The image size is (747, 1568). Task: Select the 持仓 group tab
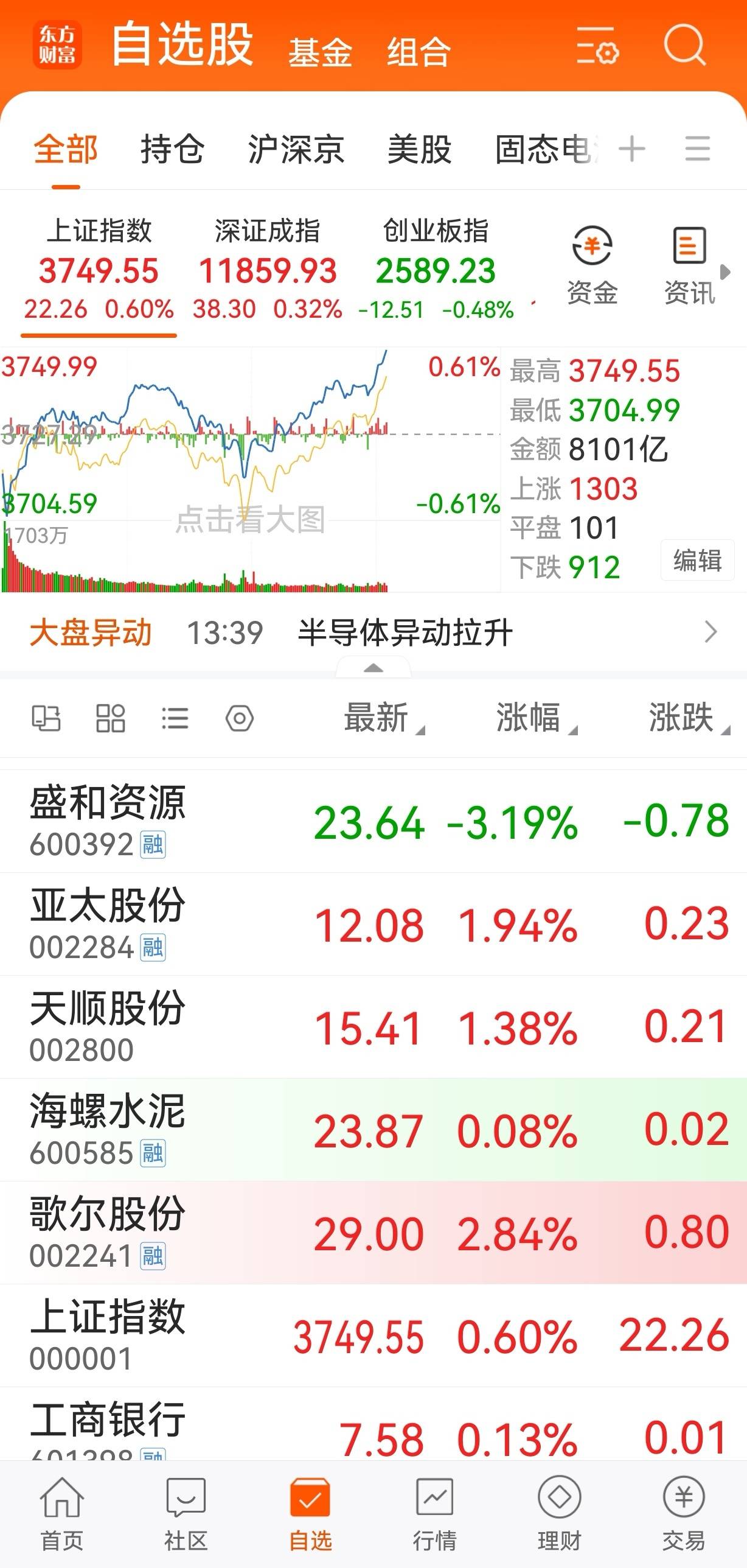pos(172,149)
